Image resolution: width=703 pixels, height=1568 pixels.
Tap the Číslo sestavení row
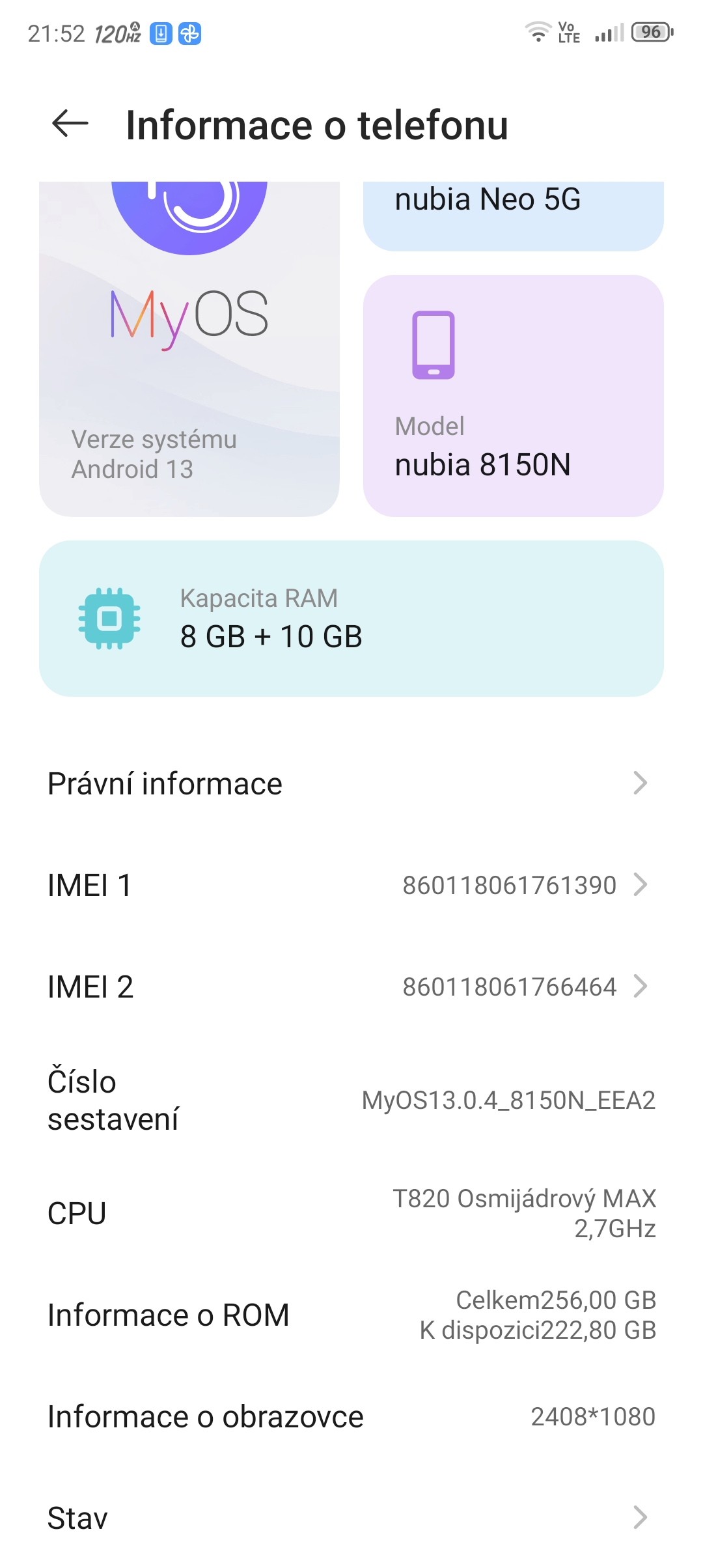351,1100
